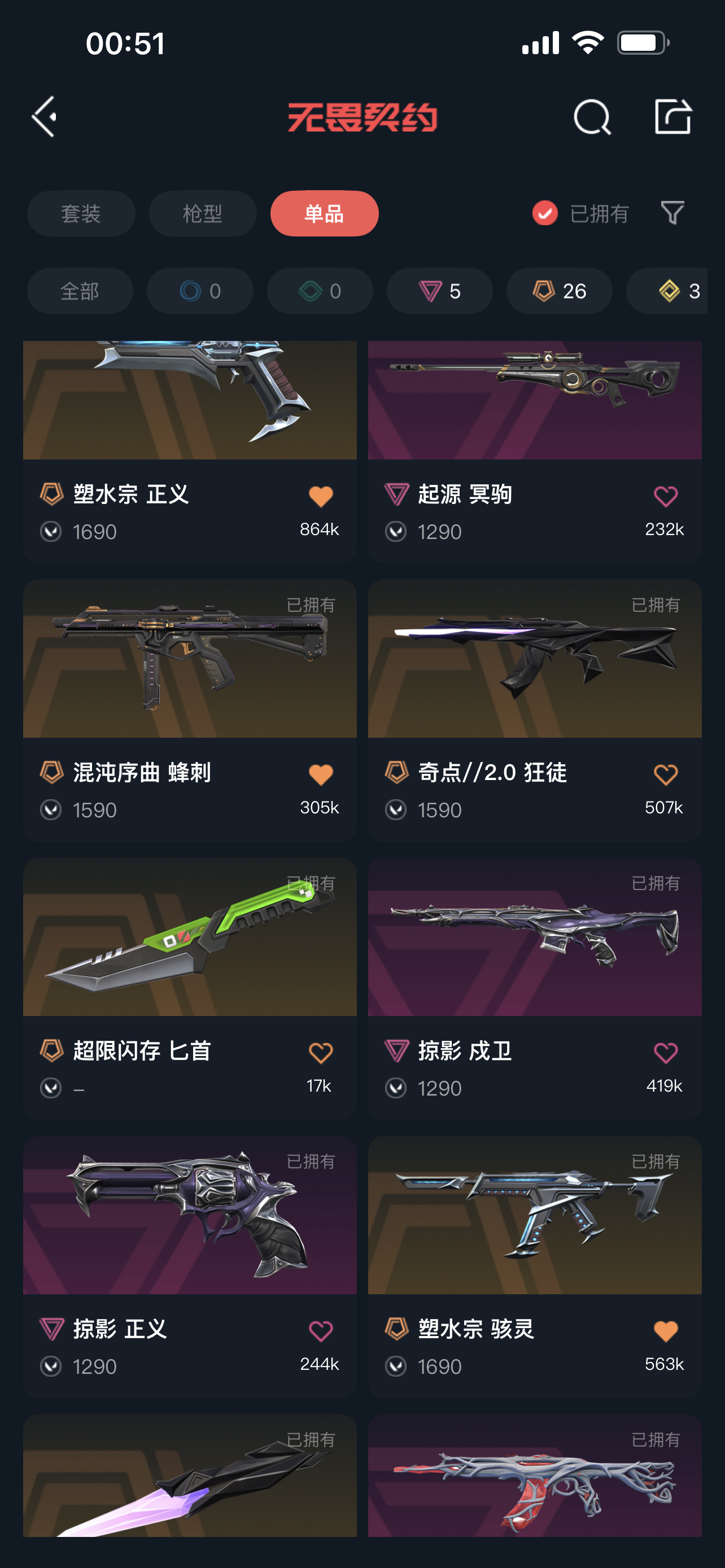Toggle the 已拥有 checkbox
725x1568 pixels.
coord(545,214)
